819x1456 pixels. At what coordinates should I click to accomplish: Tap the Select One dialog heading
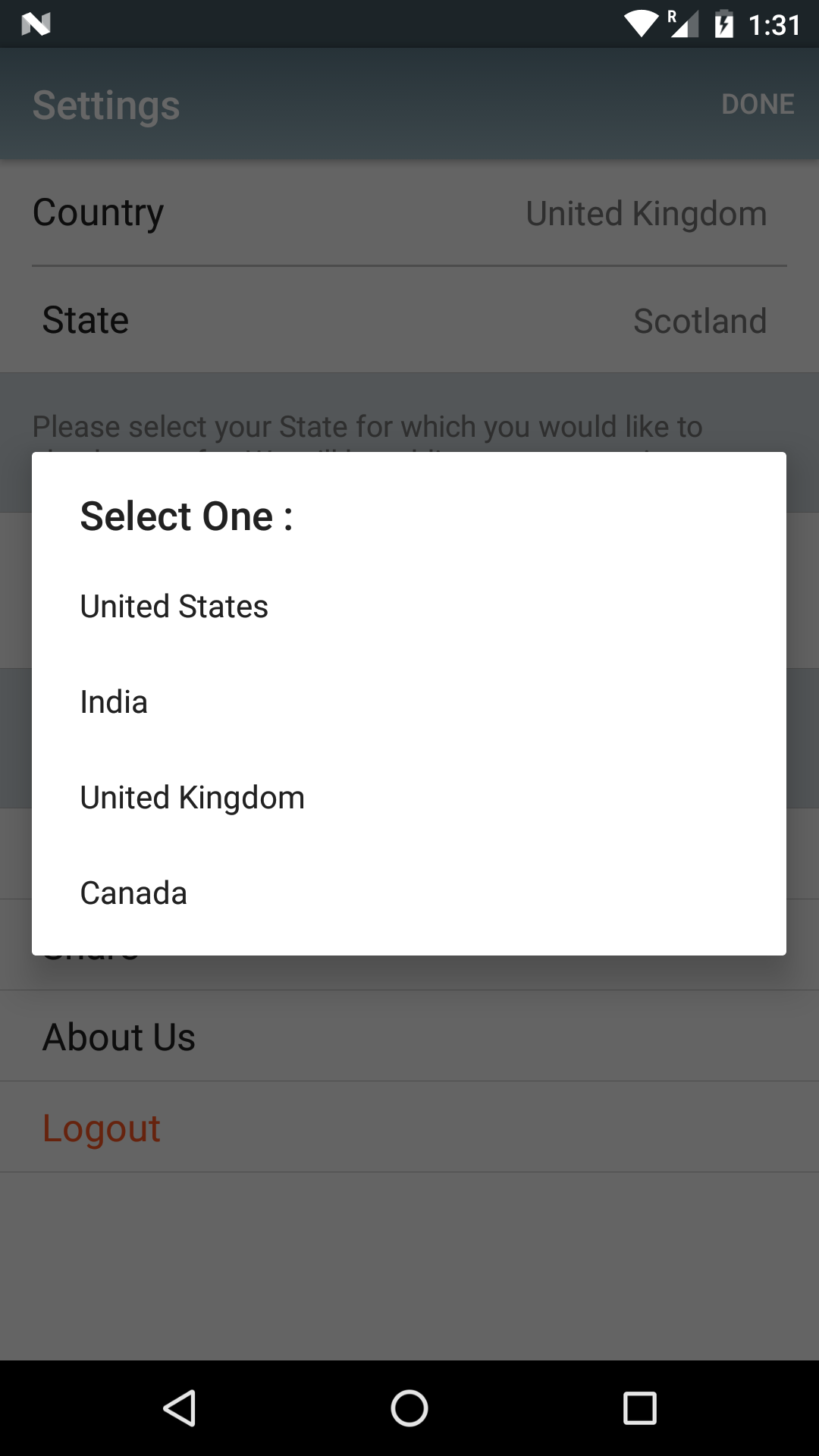(185, 516)
